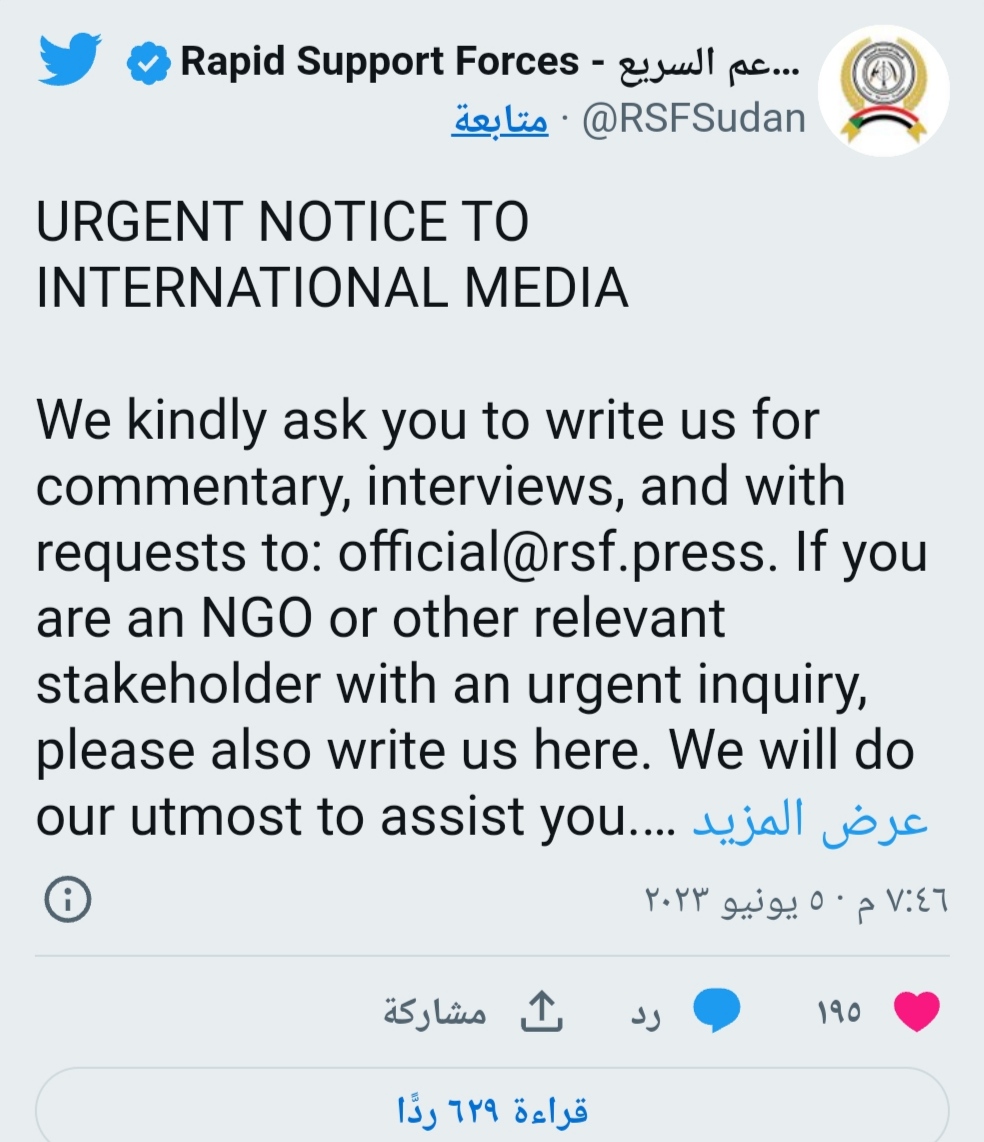The width and height of the screenshot is (984, 1142).
Task: Reply to the tweet using رد
Action: (716, 1012)
